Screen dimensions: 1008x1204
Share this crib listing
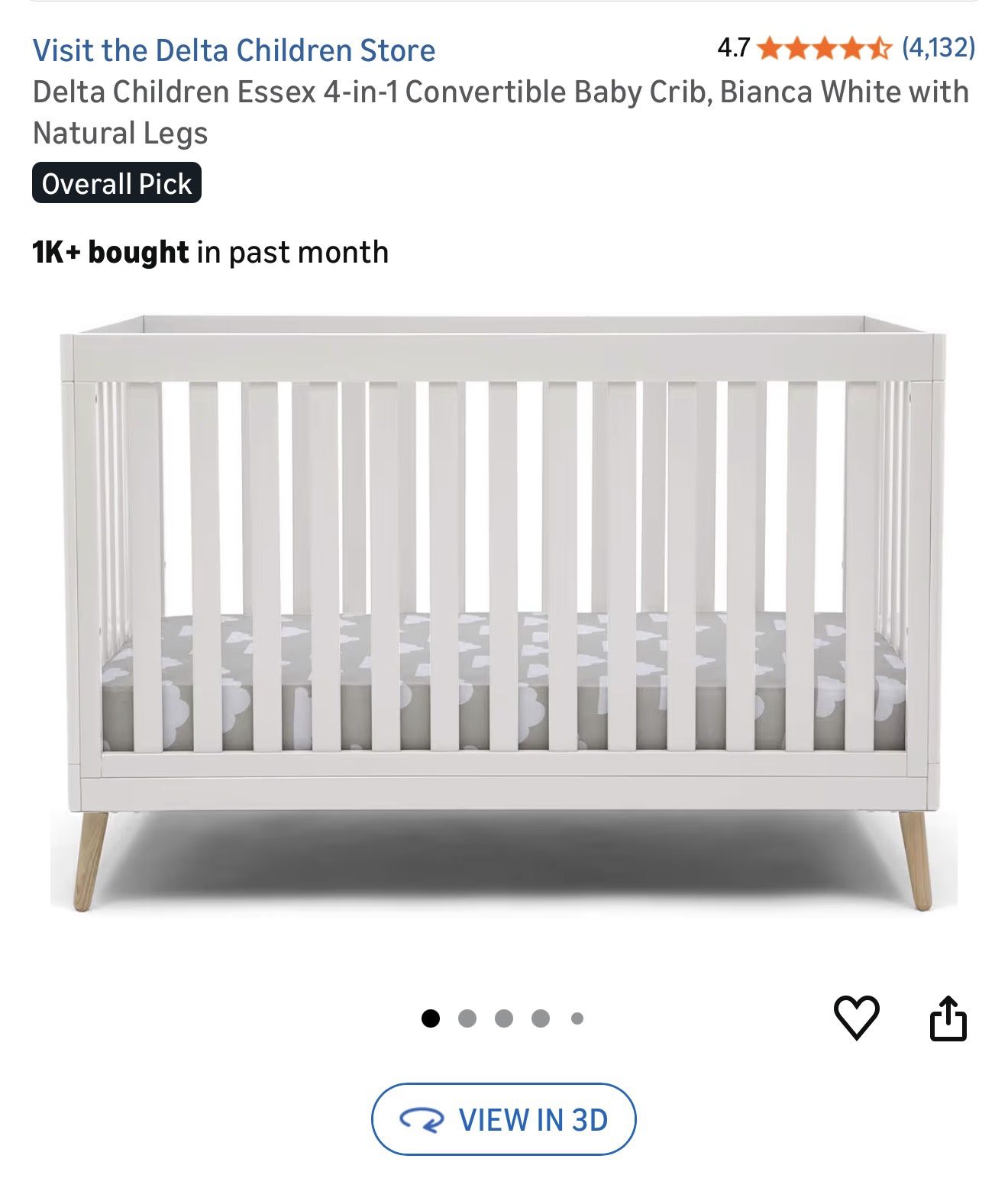pyautogui.click(x=948, y=1018)
